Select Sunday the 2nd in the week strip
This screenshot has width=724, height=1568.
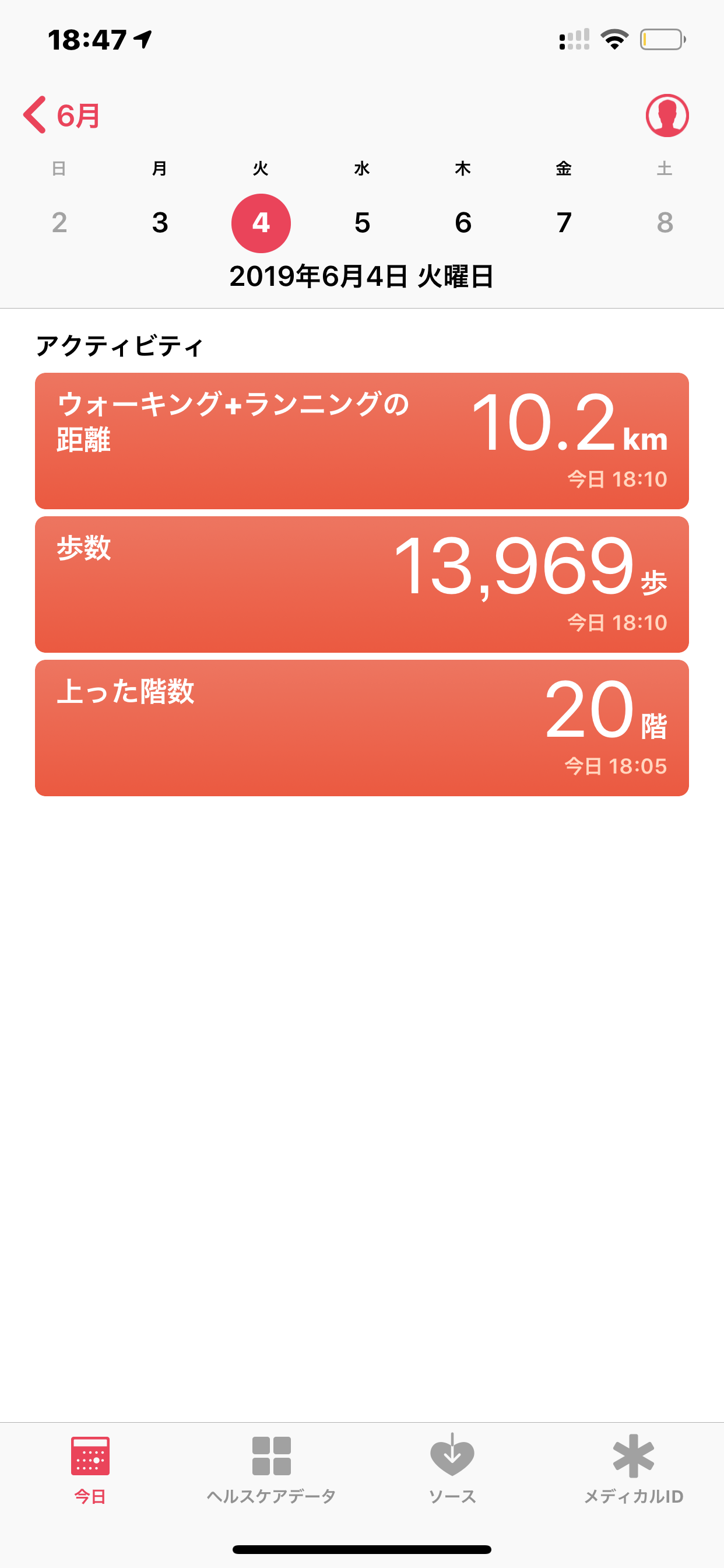pyautogui.click(x=59, y=223)
